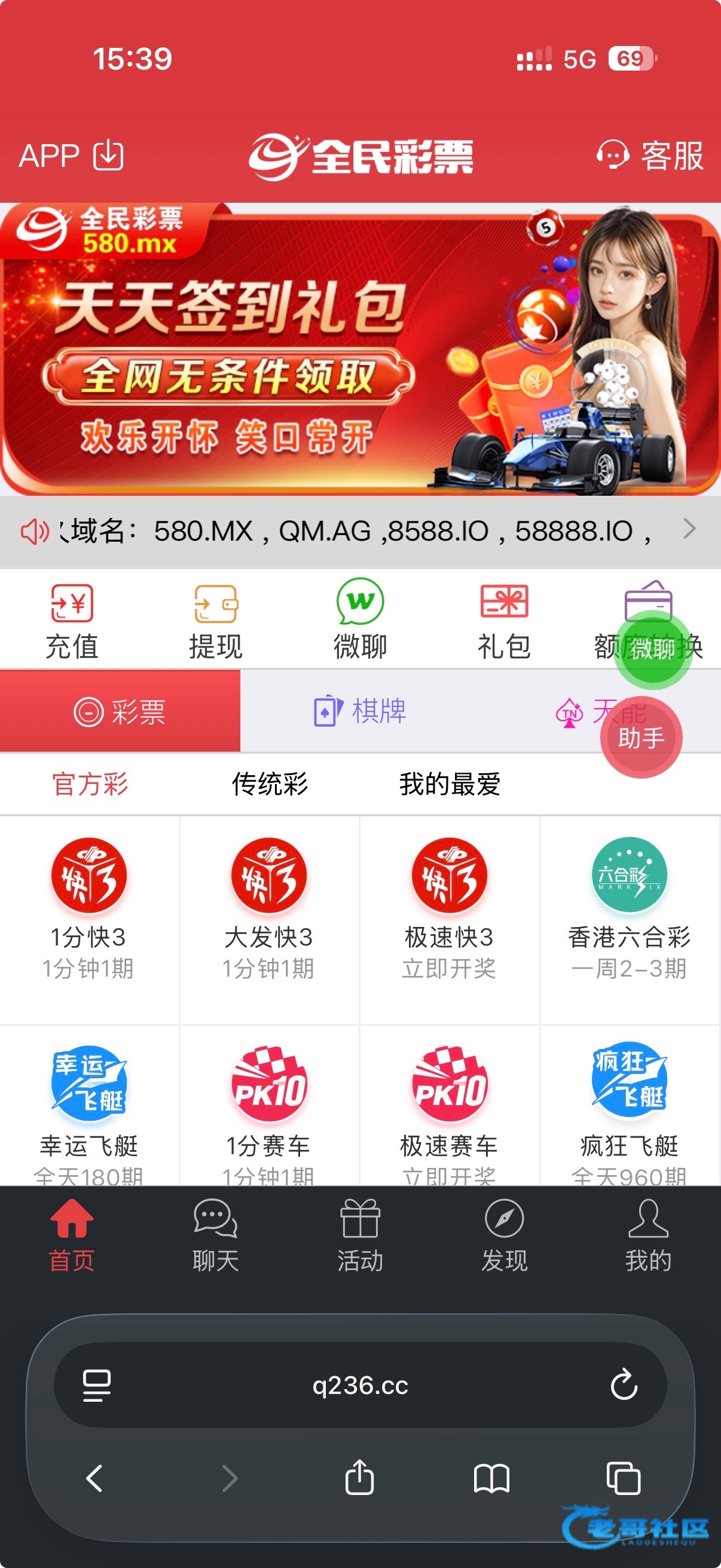Open the 天天签到礼包 banner
This screenshot has height=1568, width=721.
(x=360, y=350)
